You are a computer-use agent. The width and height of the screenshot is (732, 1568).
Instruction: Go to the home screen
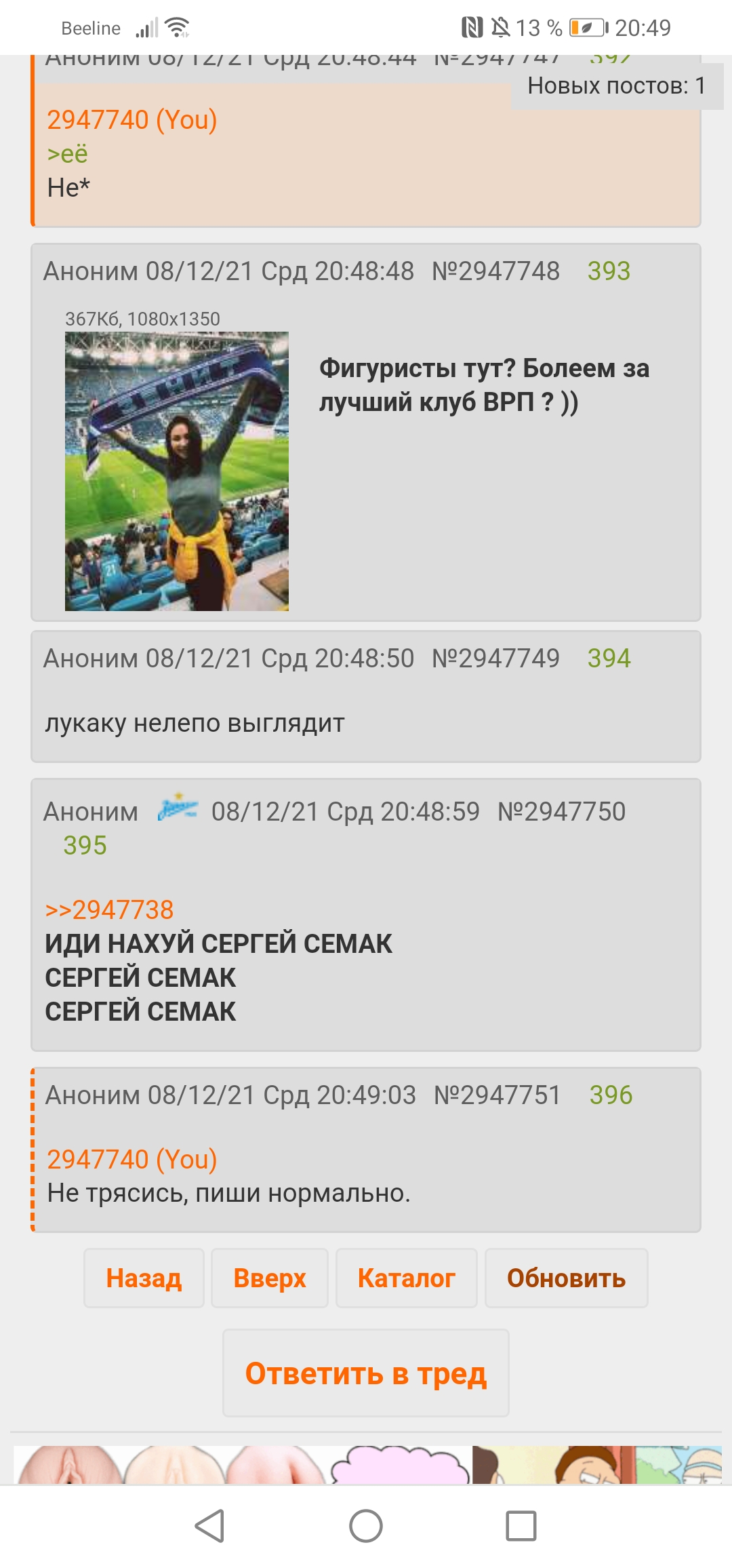(x=366, y=1526)
